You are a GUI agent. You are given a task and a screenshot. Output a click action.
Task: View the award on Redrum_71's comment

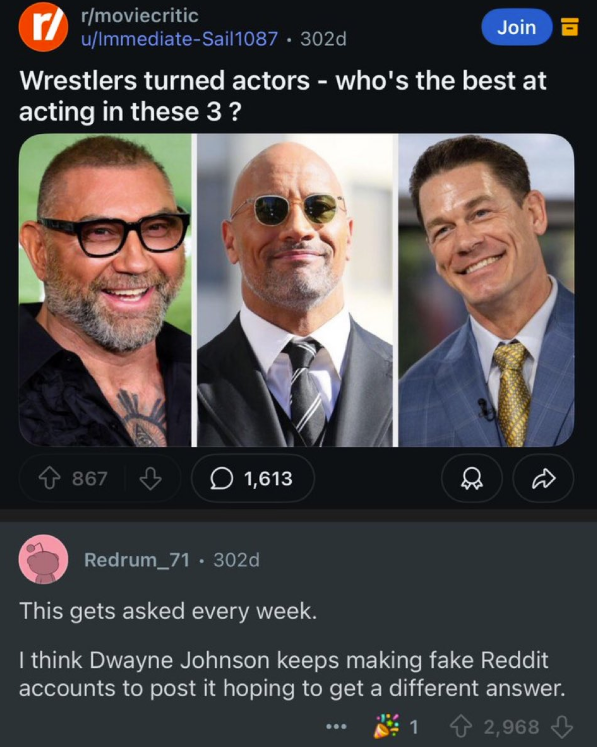(395, 727)
